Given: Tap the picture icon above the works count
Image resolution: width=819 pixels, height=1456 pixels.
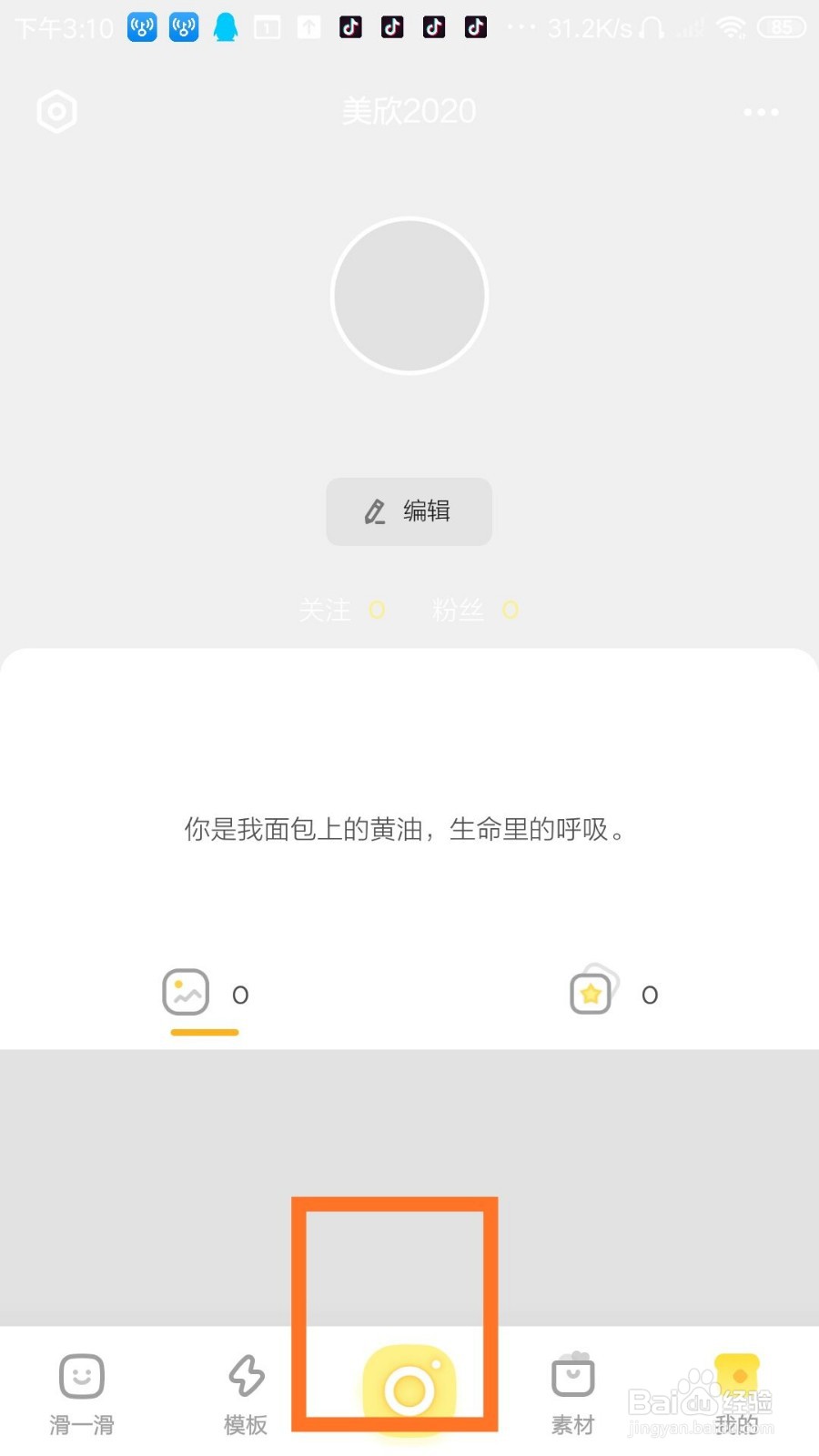Looking at the screenshot, I should click(186, 994).
